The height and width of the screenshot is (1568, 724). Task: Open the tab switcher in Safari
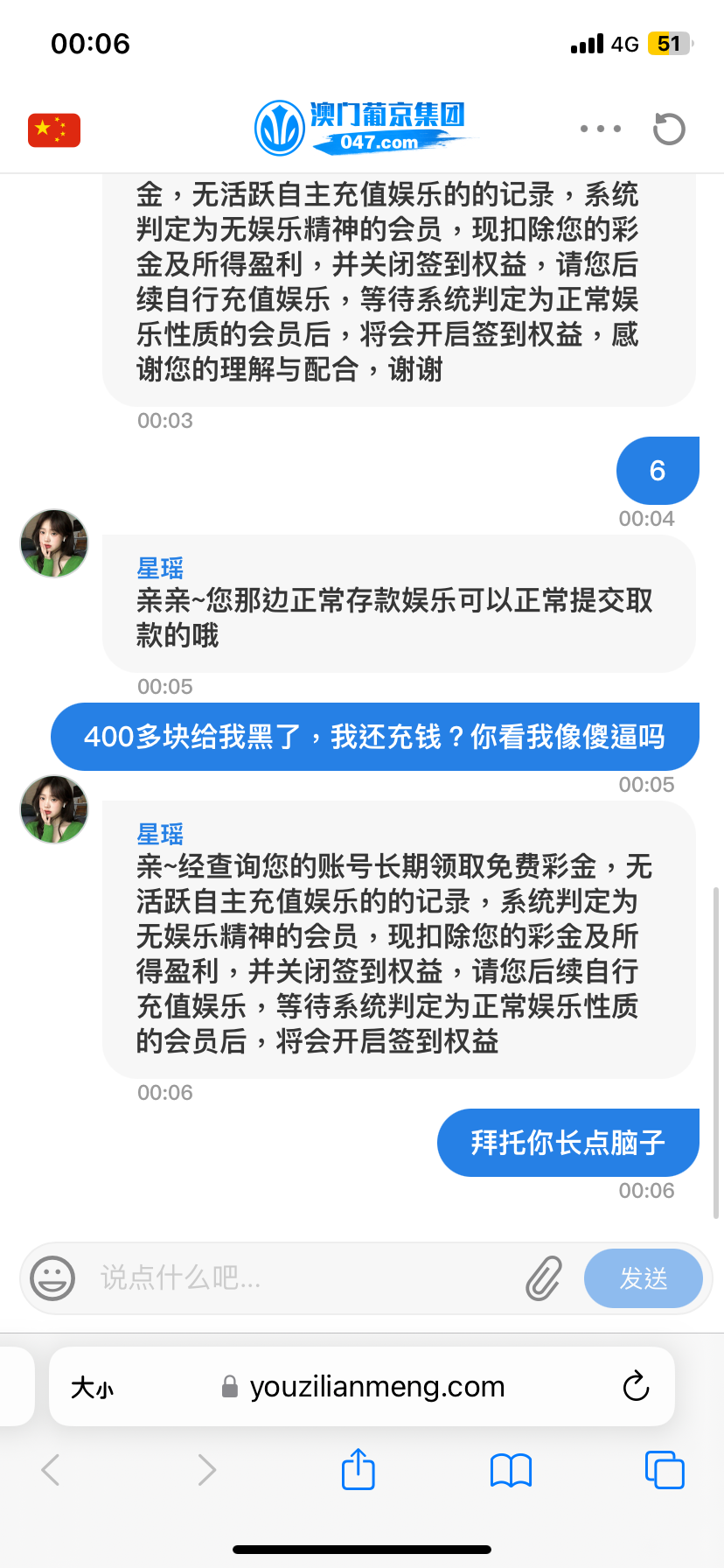665,1470
